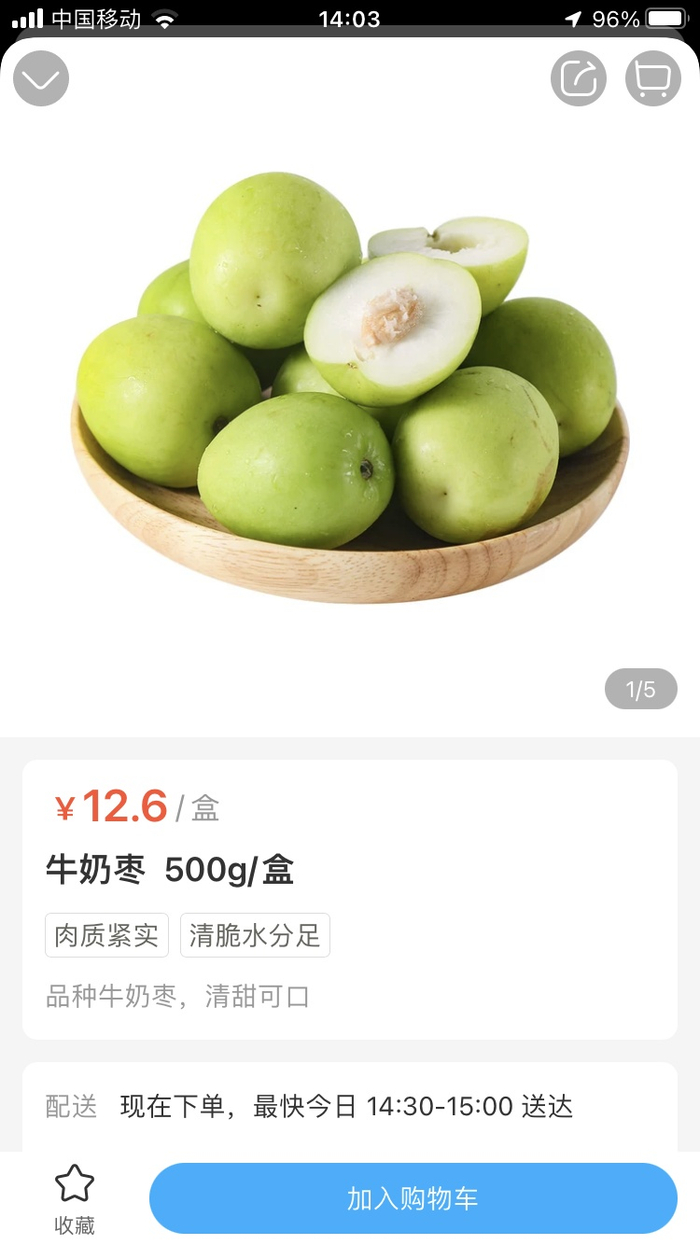Viewport: 700px width, 1245px height.
Task: Tap 加入购物车 to add item
Action: click(x=413, y=1198)
